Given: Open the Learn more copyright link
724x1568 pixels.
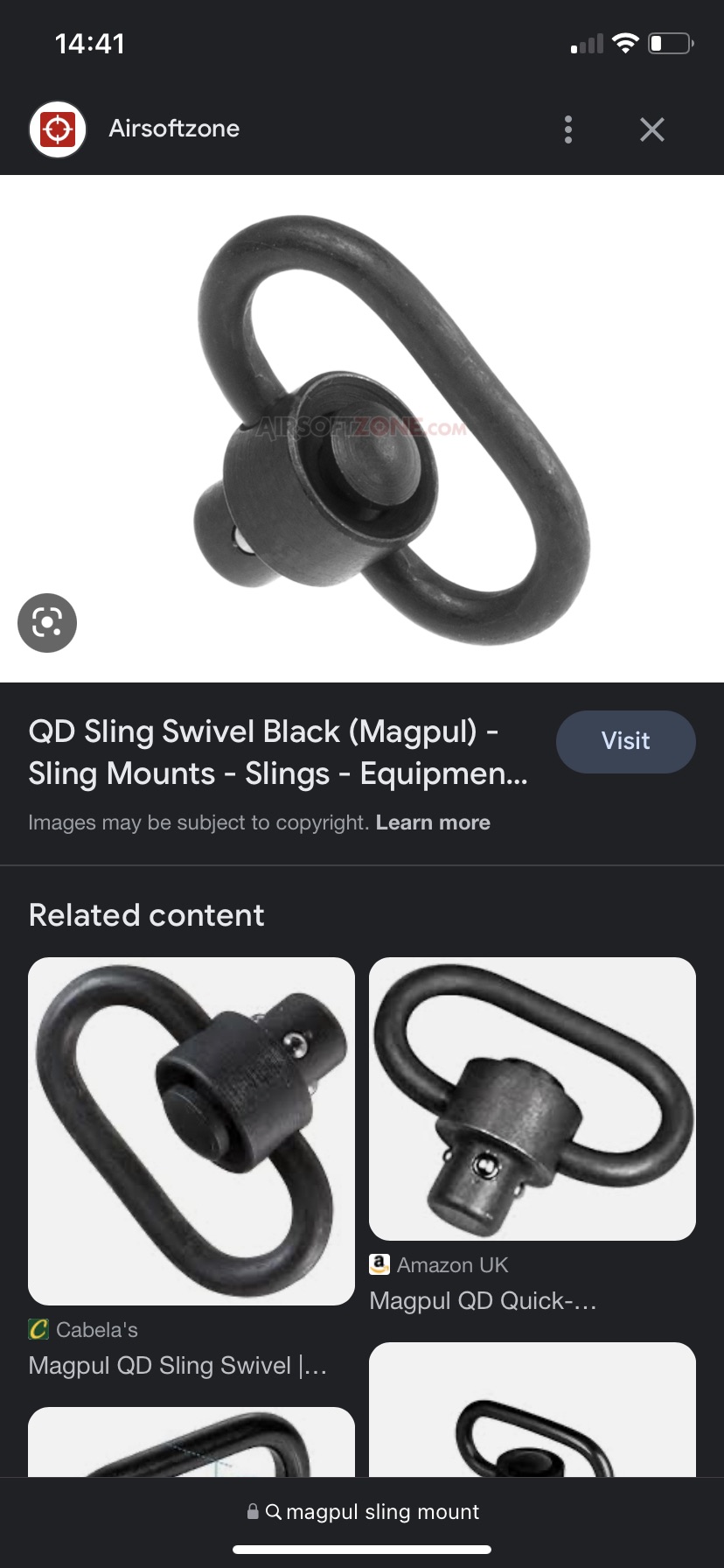Looking at the screenshot, I should point(433,822).
